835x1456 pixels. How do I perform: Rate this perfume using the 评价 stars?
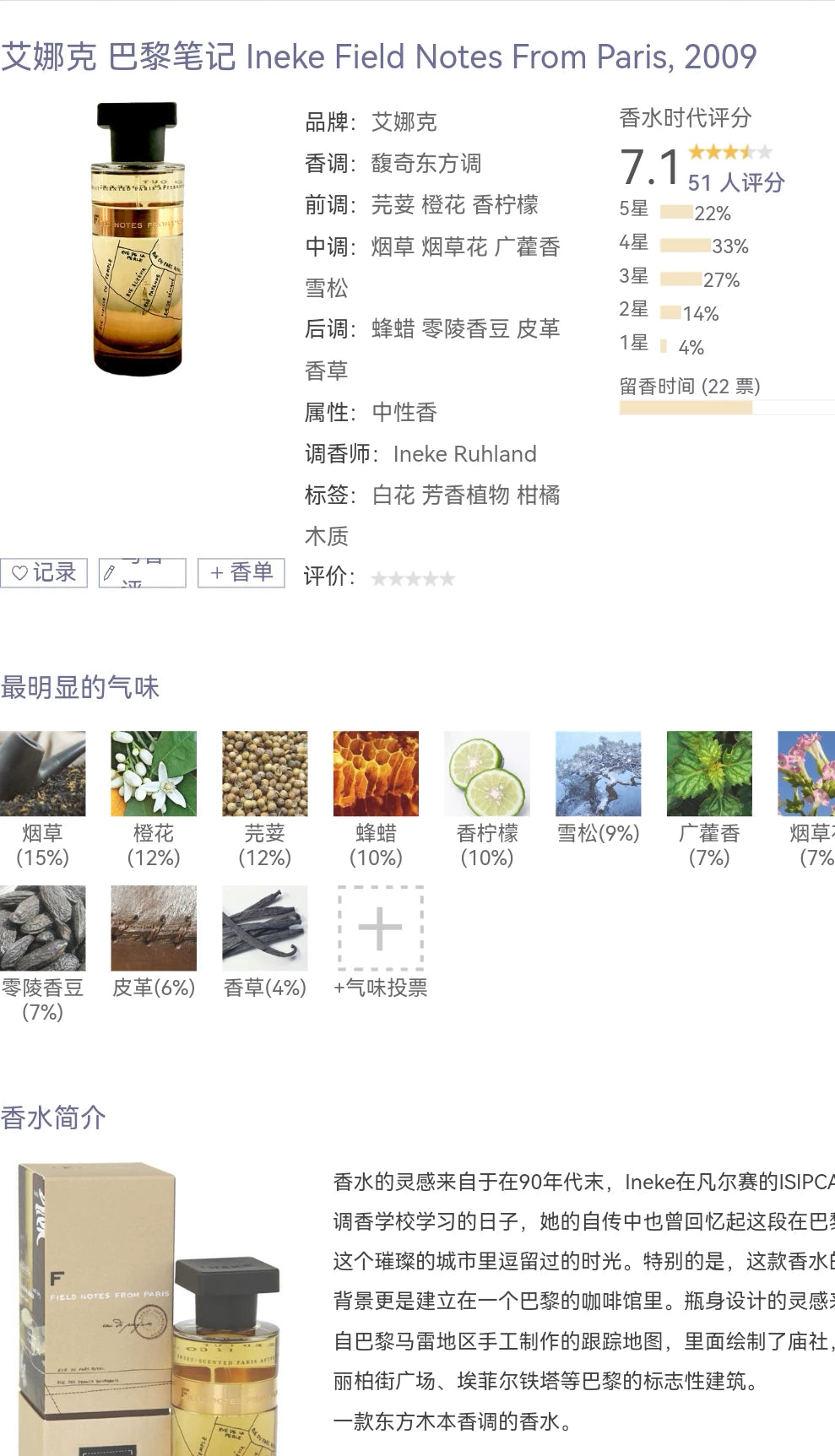pos(413,578)
